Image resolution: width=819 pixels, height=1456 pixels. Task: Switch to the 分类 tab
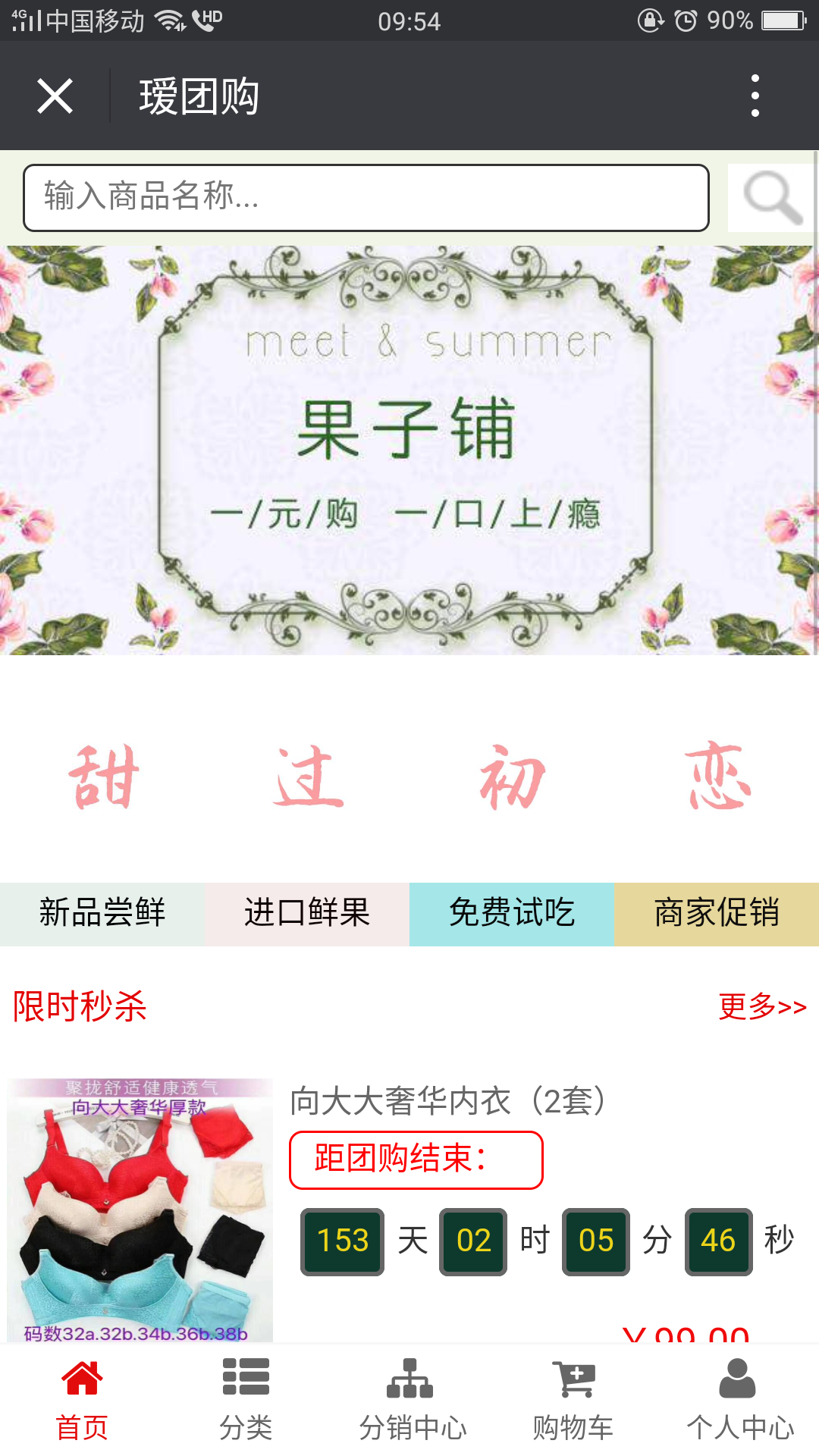[x=246, y=1401]
